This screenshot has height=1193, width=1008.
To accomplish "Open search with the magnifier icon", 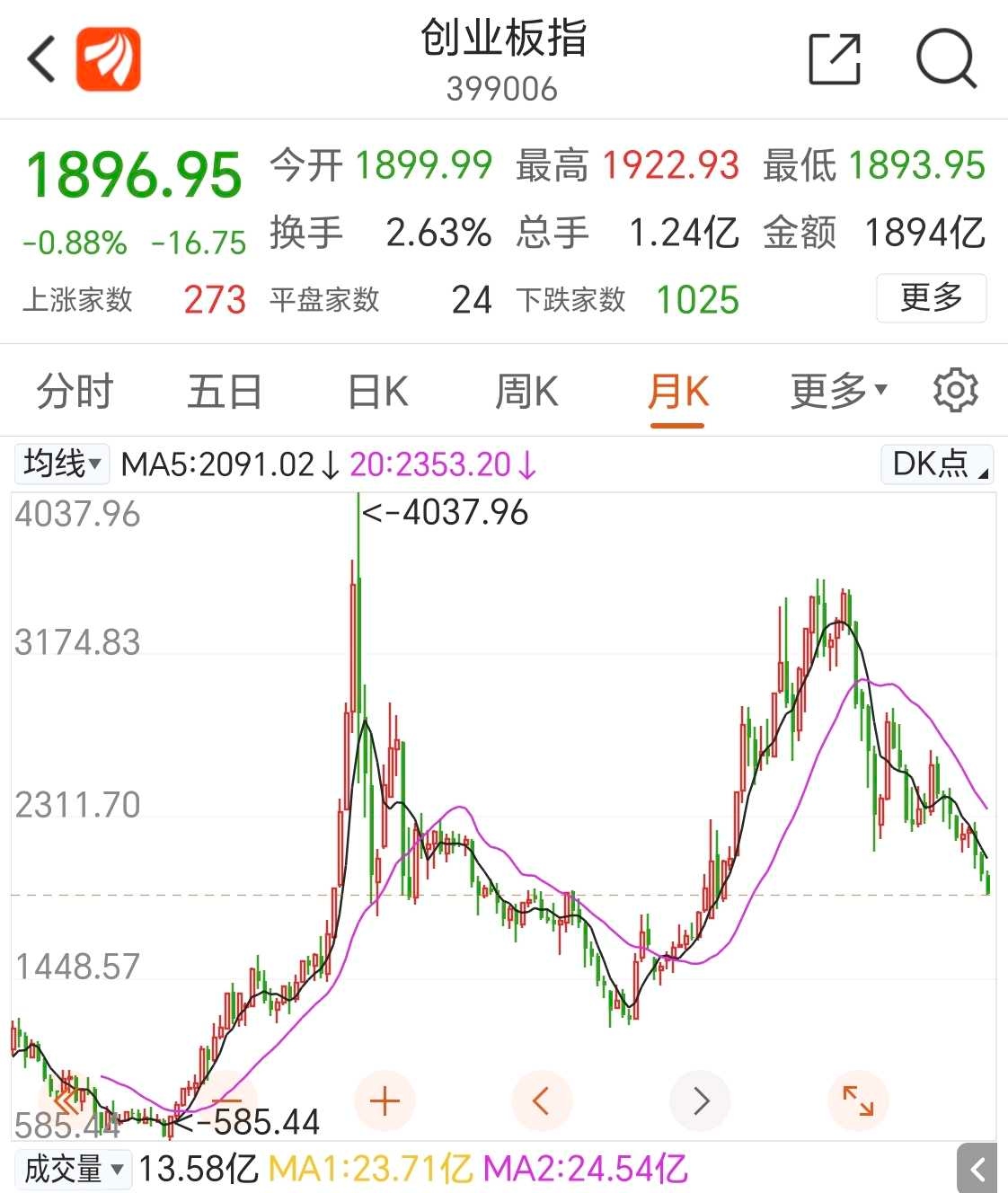I will click(946, 59).
